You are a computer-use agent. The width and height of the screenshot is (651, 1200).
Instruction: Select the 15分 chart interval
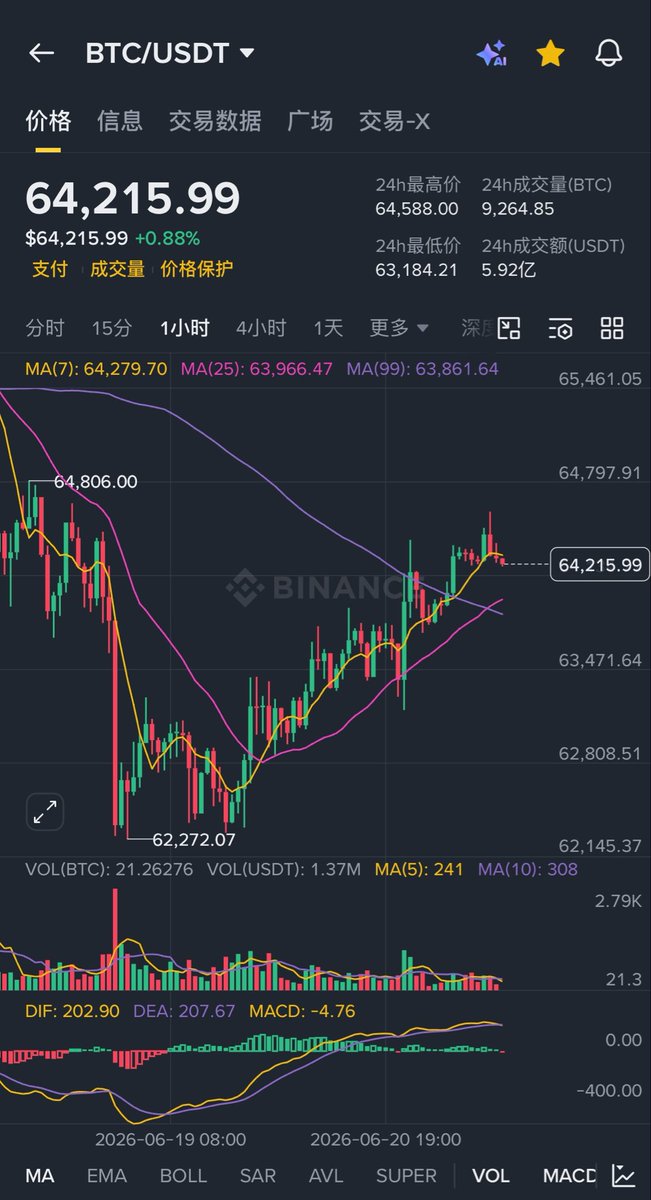click(111, 328)
